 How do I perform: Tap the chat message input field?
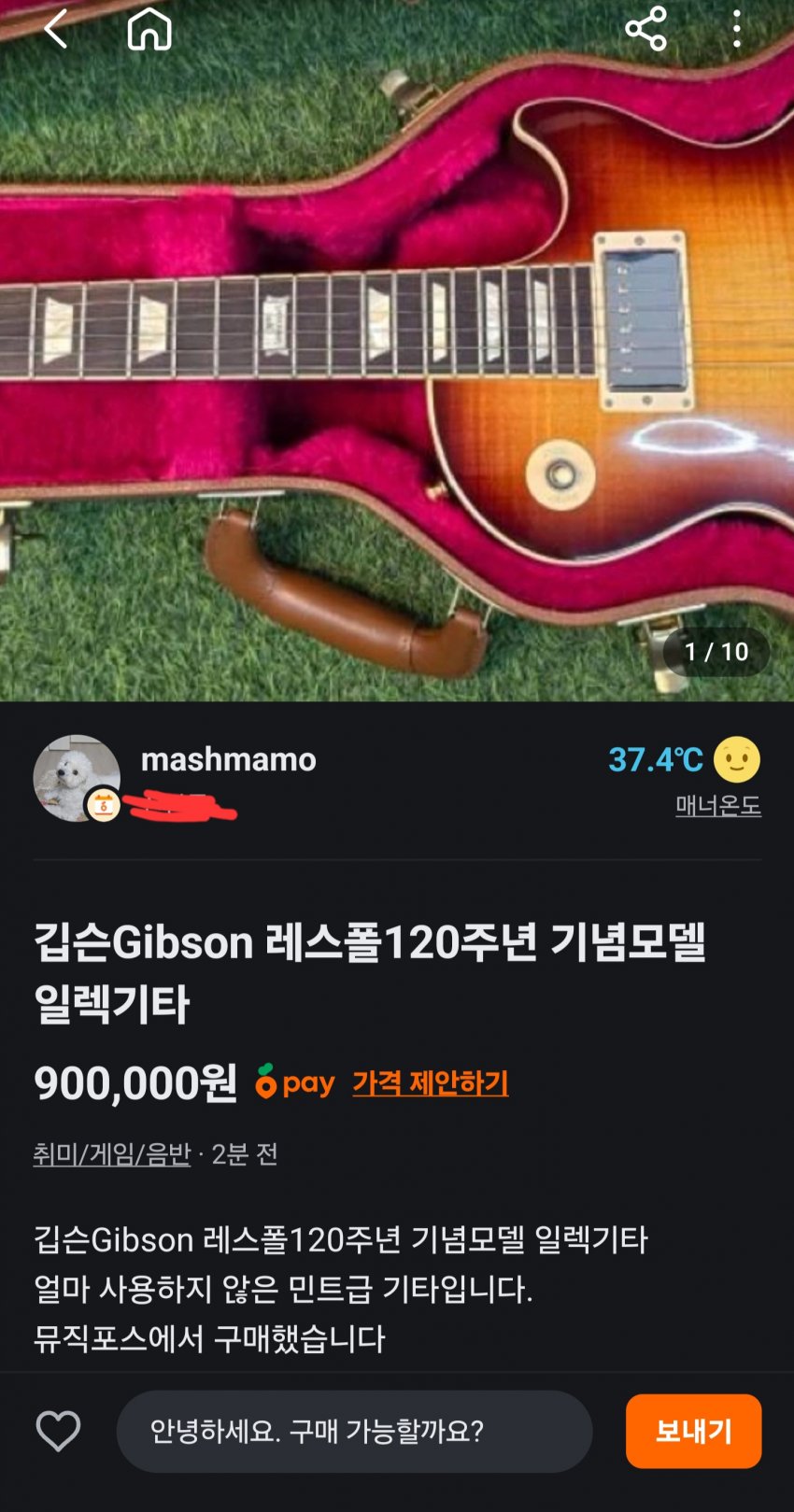click(x=355, y=1431)
